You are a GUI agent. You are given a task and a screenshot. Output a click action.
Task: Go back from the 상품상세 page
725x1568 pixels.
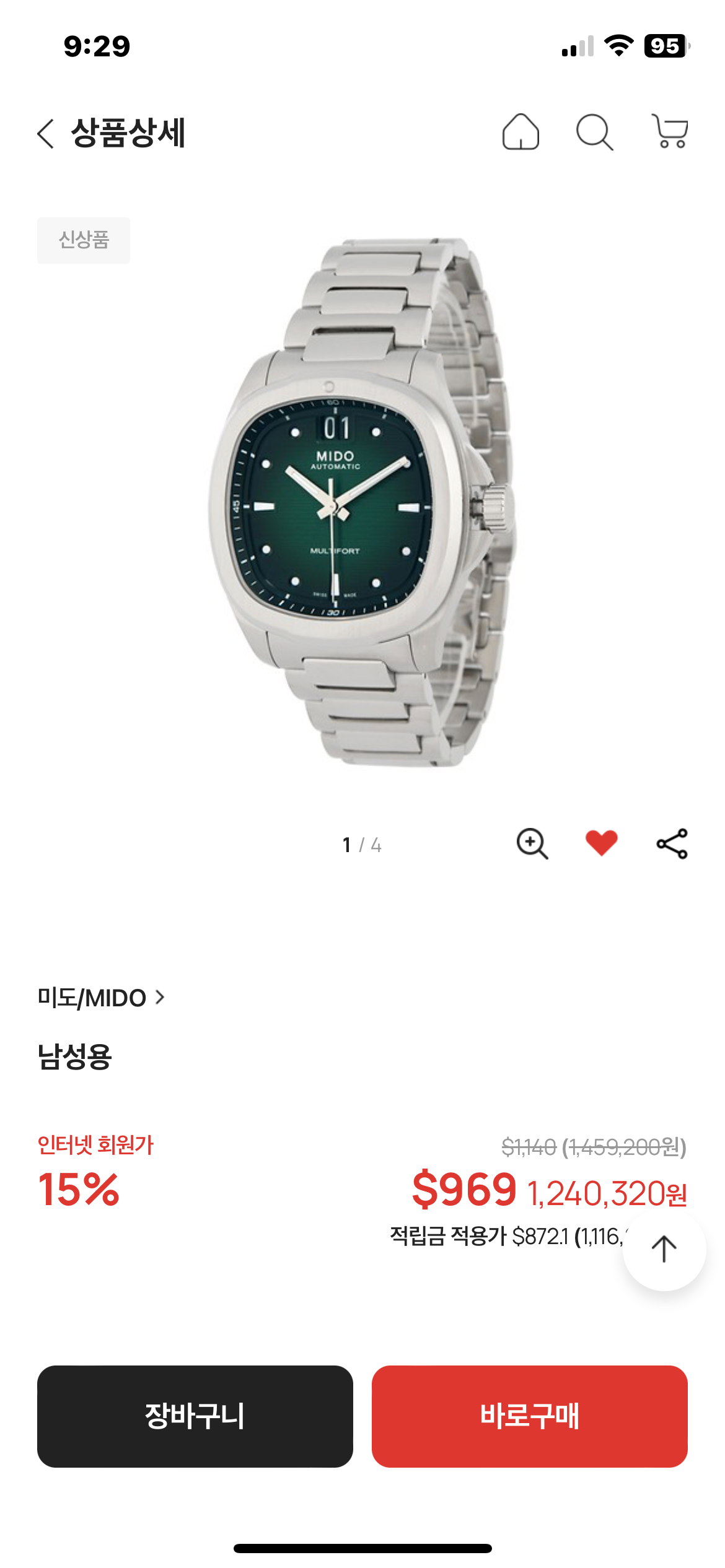coord(46,133)
